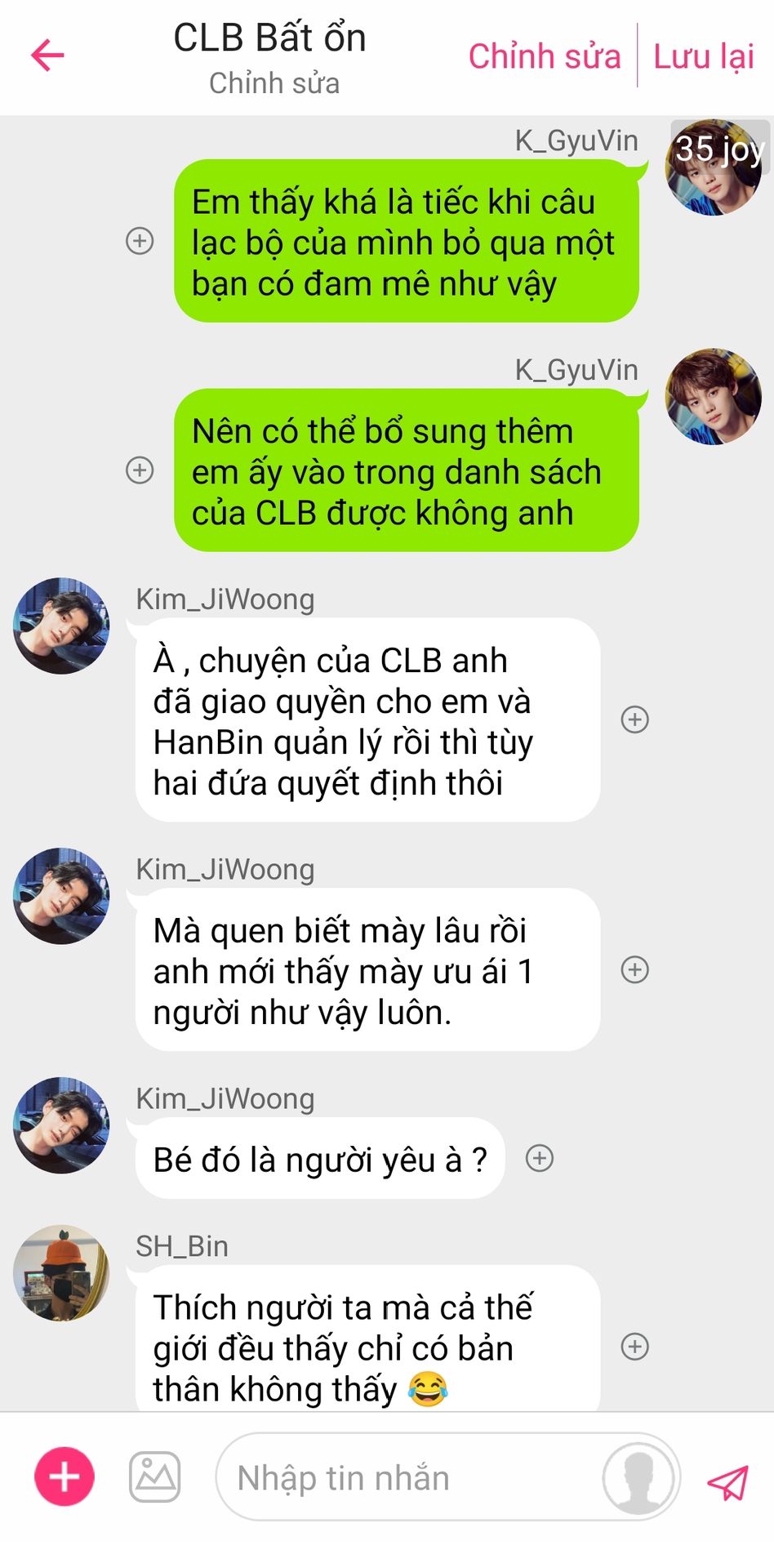Tap the plus icon beside 'Nên có thể bổ sung' message
The image size is (774, 1568).
pos(140,470)
